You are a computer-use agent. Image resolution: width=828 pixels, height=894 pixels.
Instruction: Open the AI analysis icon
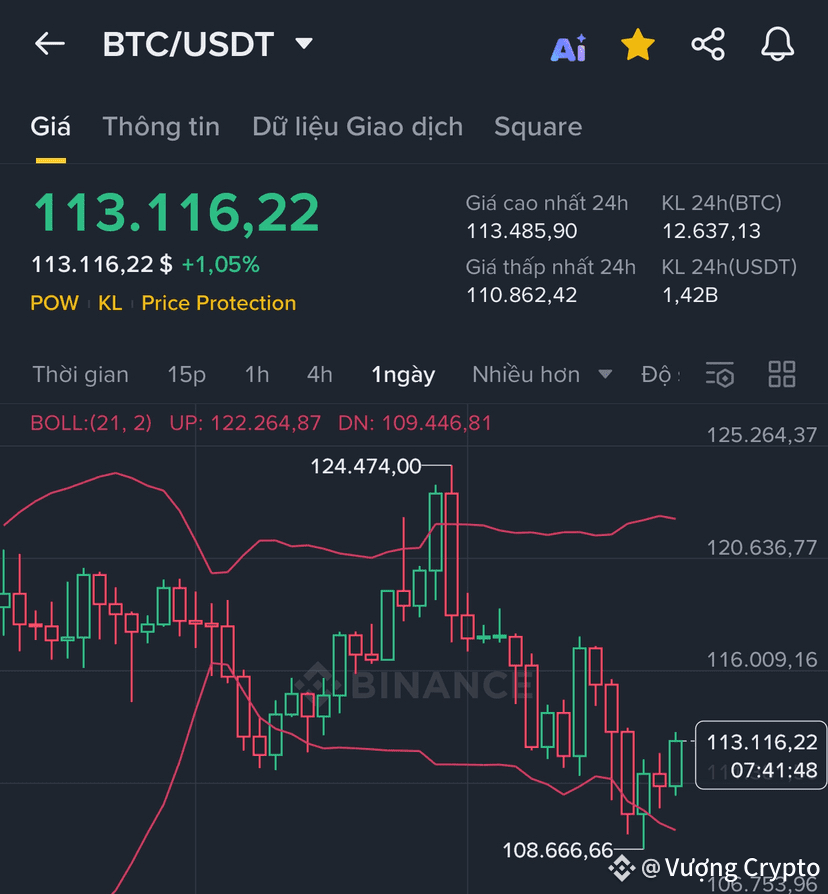[x=568, y=47]
